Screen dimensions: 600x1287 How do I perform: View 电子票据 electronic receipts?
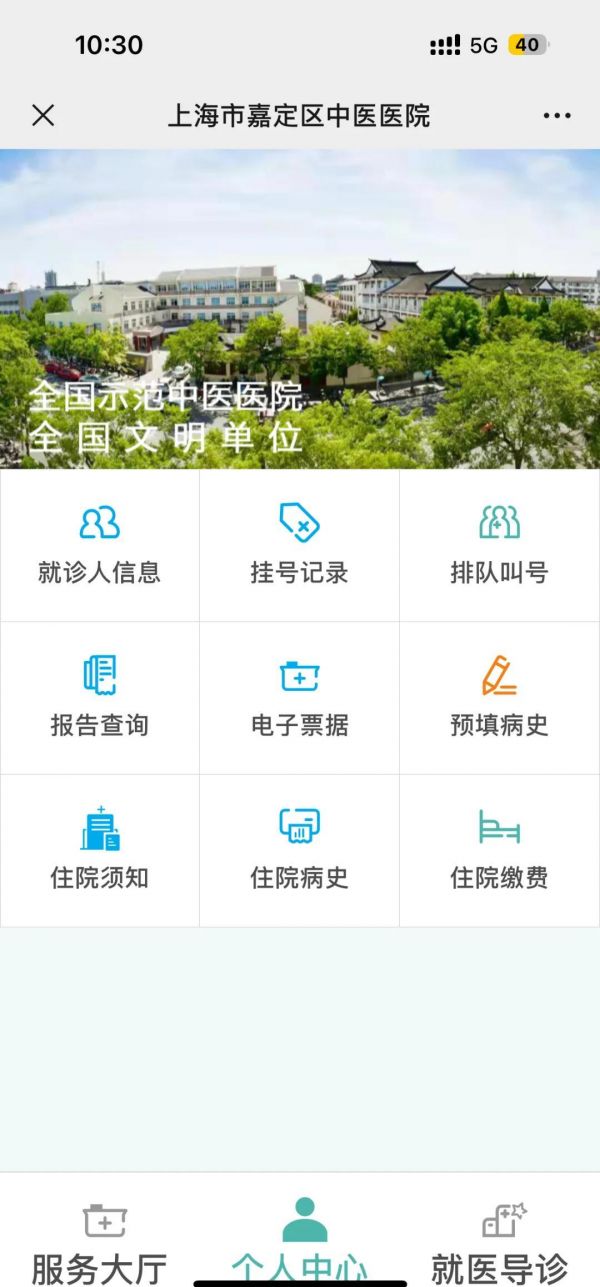(299, 697)
